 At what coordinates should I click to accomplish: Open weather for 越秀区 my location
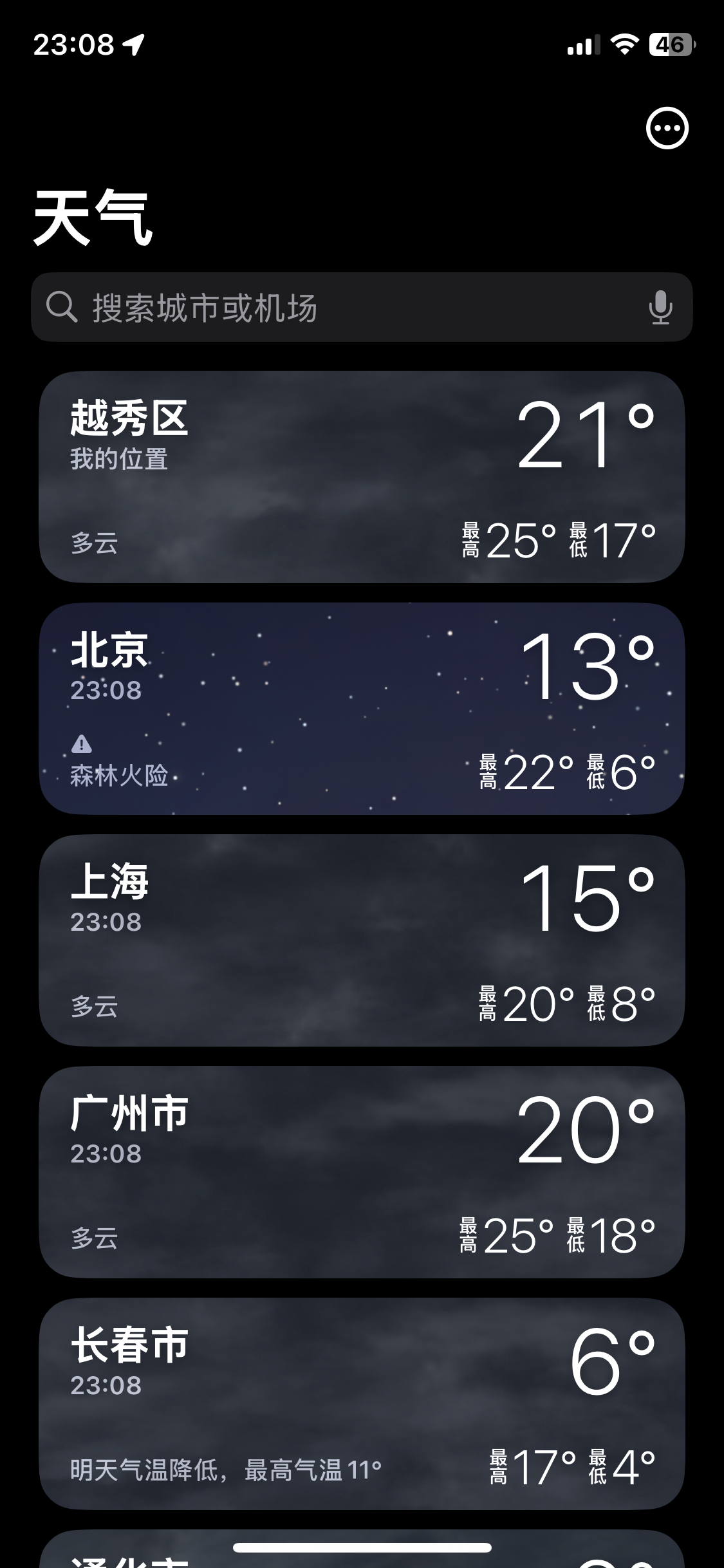(x=362, y=477)
